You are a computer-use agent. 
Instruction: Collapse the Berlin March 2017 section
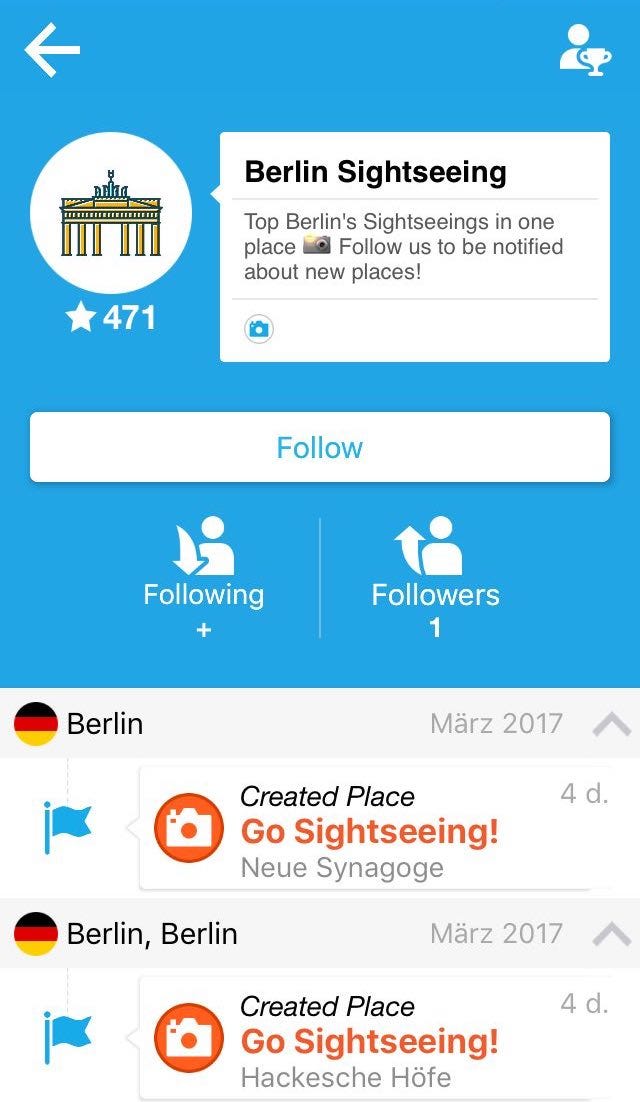pyautogui.click(x=611, y=723)
